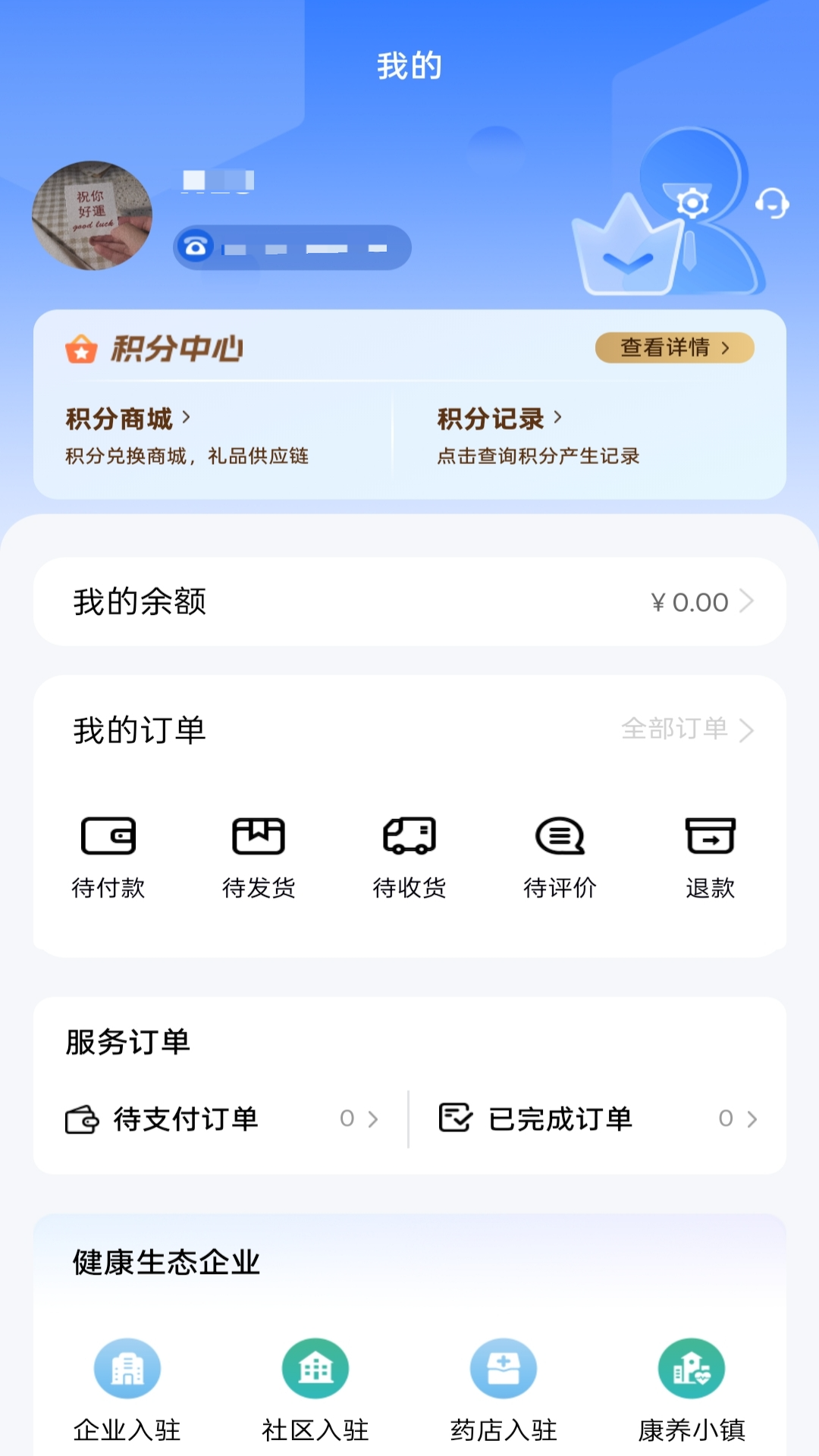Open 待评价 reviews icon
Screen dimensions: 819x1456
pyautogui.click(x=560, y=837)
